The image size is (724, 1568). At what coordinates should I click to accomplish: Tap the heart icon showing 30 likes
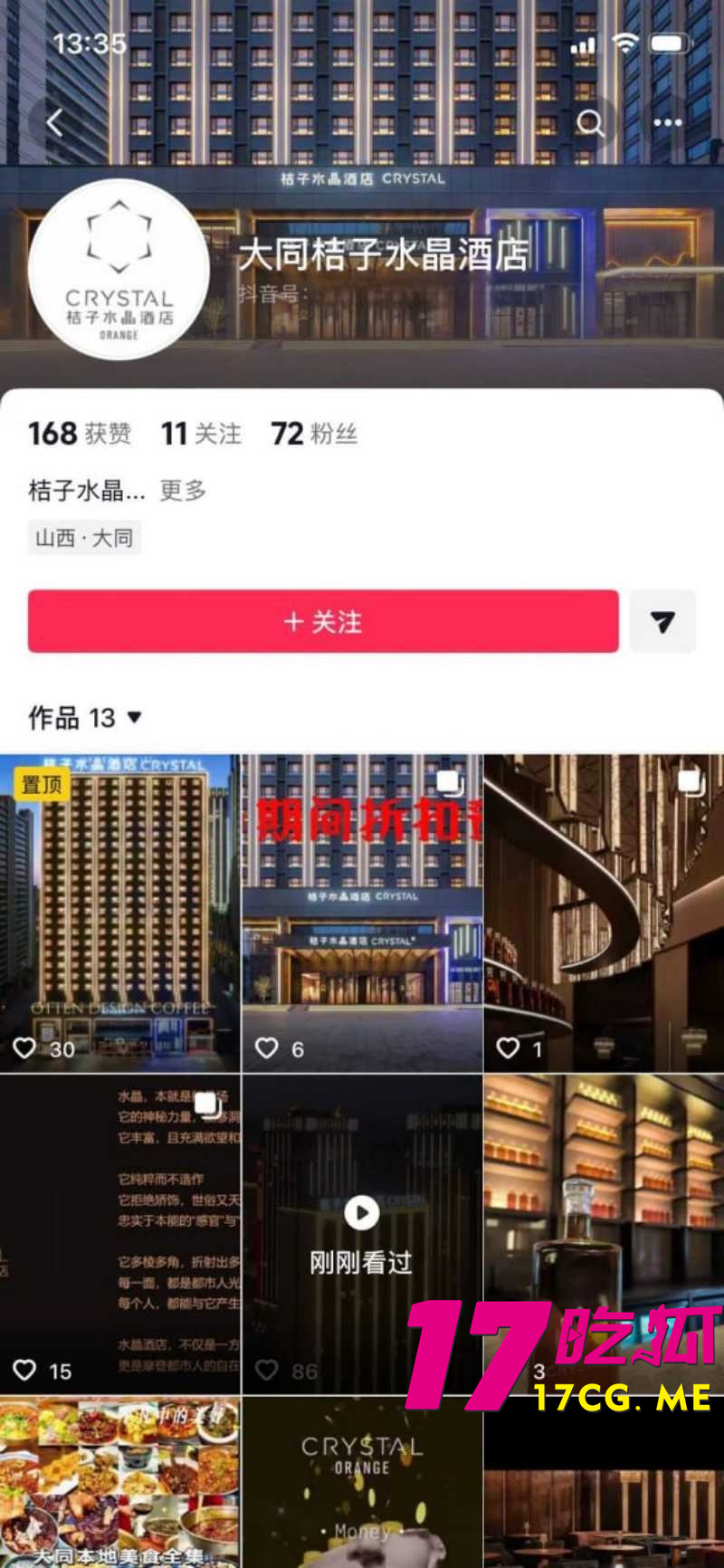[x=25, y=1047]
